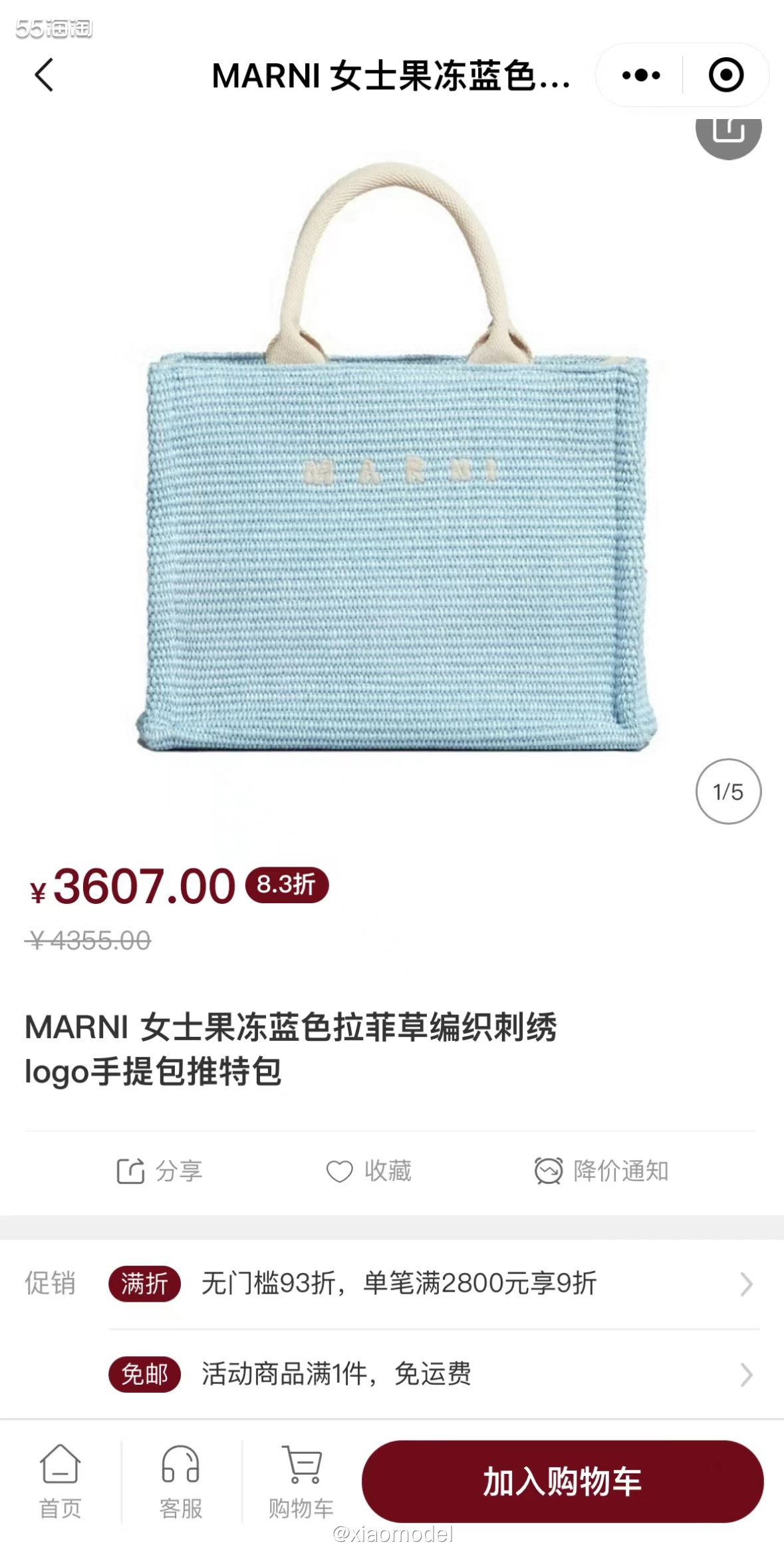Tap the capture icon over the product image
The image size is (784, 1565).
(x=727, y=140)
